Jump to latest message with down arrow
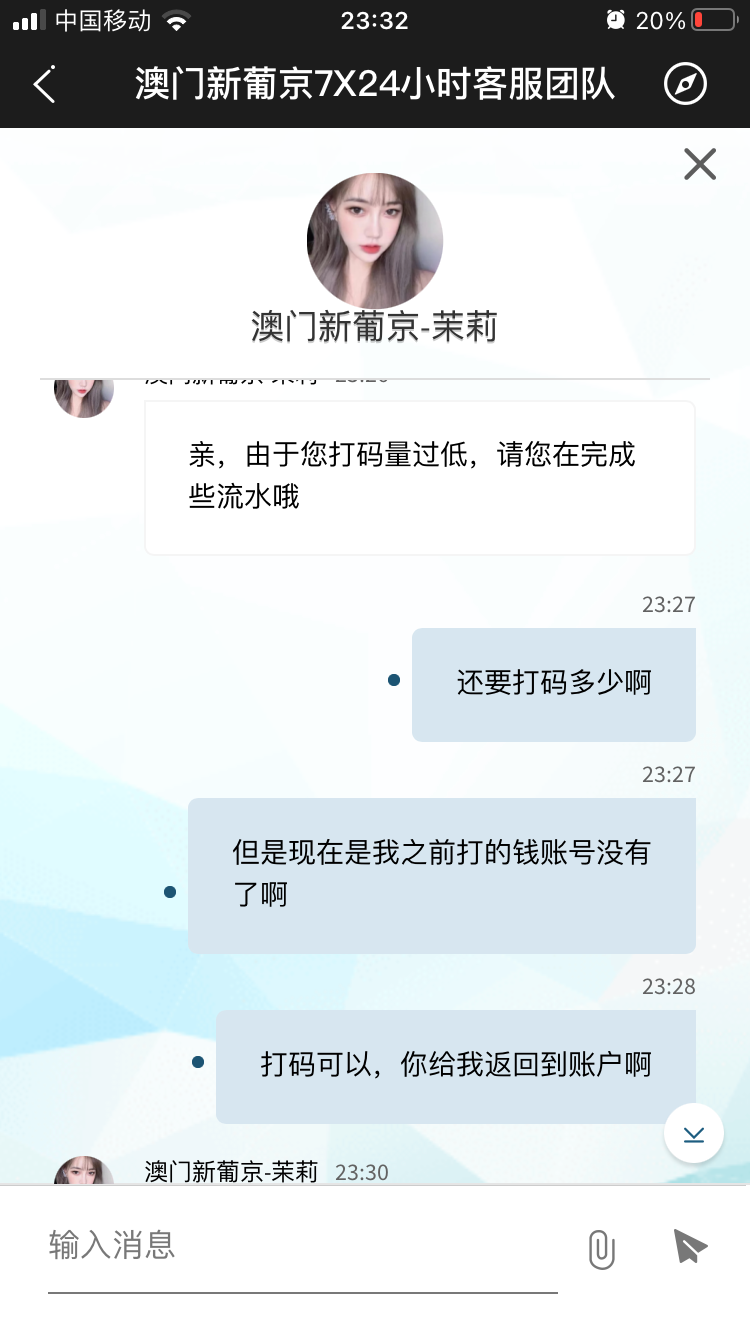This screenshot has height=1334, width=750. click(x=693, y=1133)
